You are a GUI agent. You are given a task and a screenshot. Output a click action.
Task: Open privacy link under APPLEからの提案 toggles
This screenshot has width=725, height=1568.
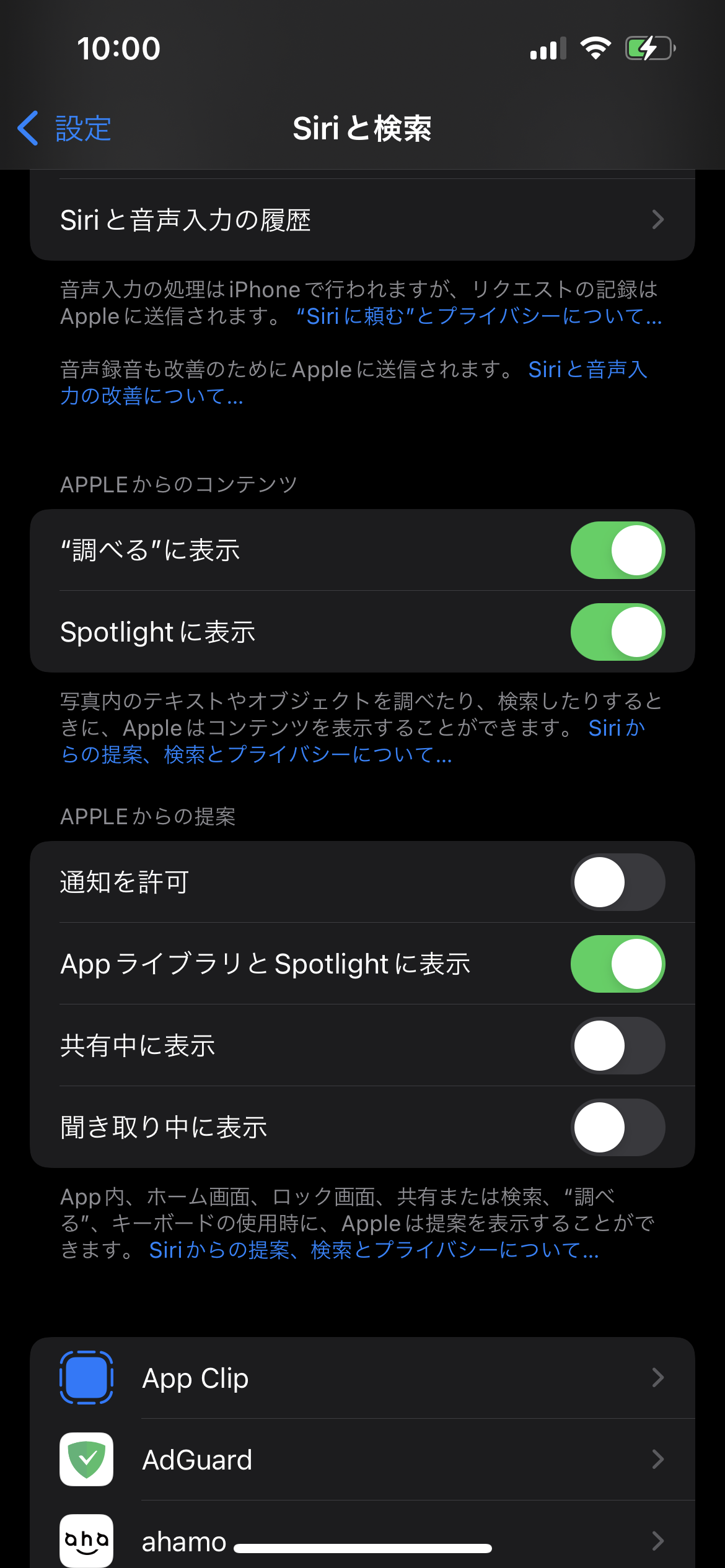click(374, 1250)
